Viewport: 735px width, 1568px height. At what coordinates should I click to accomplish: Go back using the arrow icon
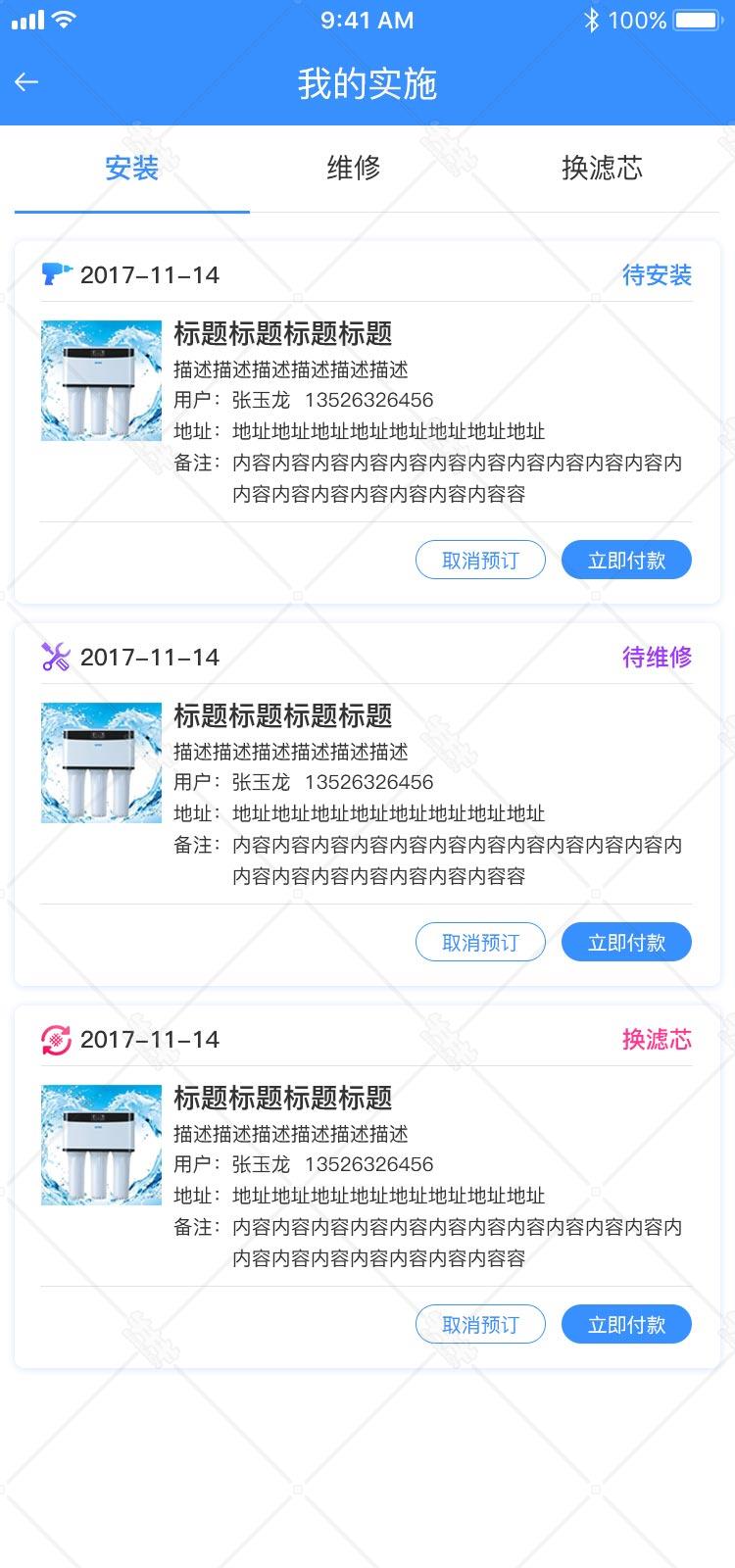(x=26, y=82)
